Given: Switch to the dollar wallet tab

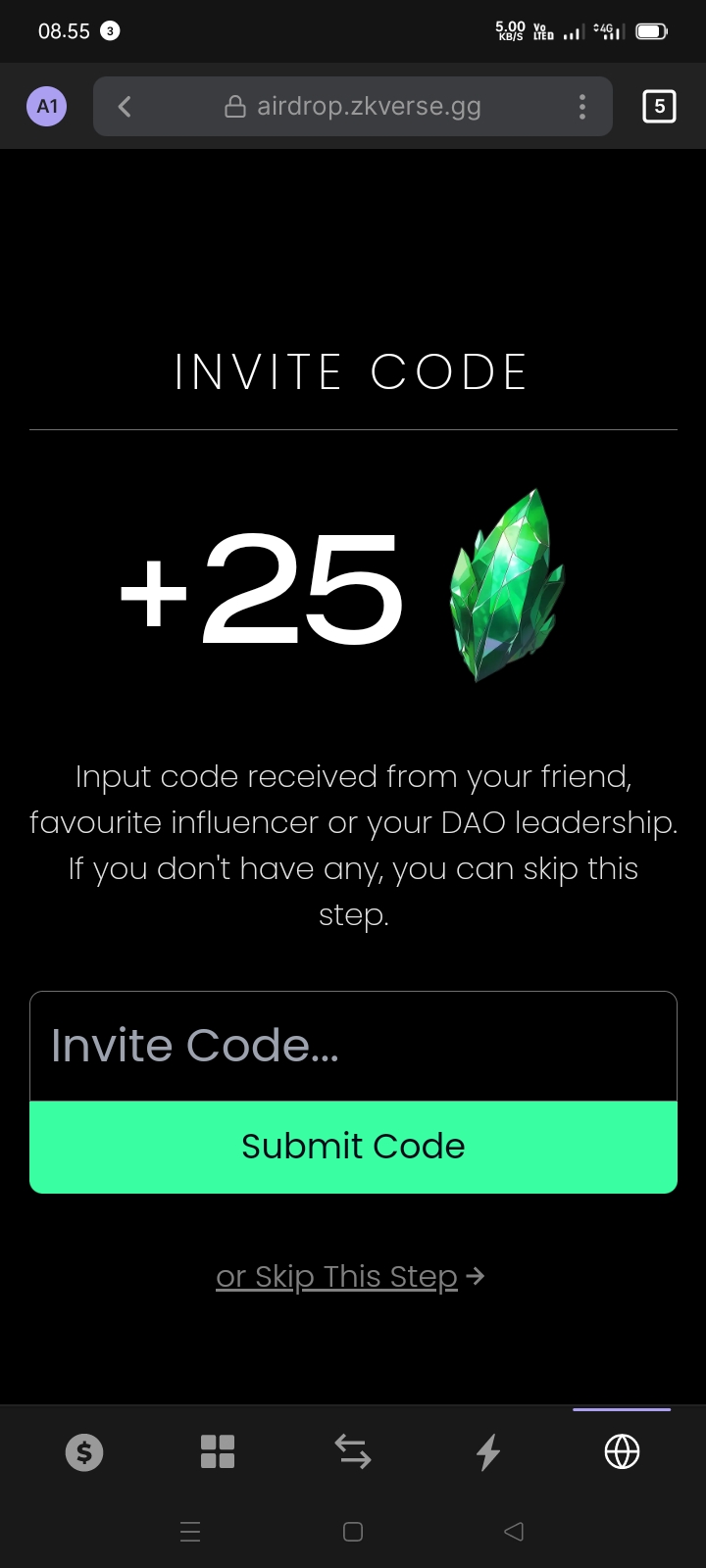Looking at the screenshot, I should [84, 1451].
